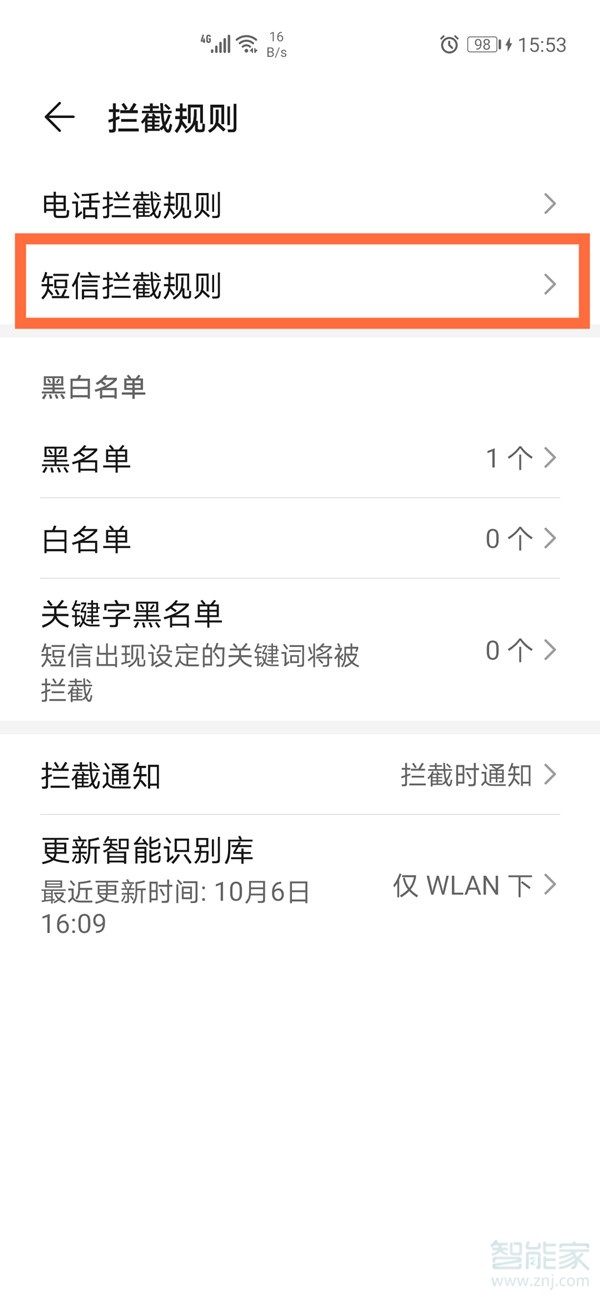Go back from 拦截规则 page
Image resolution: width=600 pixels, height=1300 pixels.
pos(60,118)
